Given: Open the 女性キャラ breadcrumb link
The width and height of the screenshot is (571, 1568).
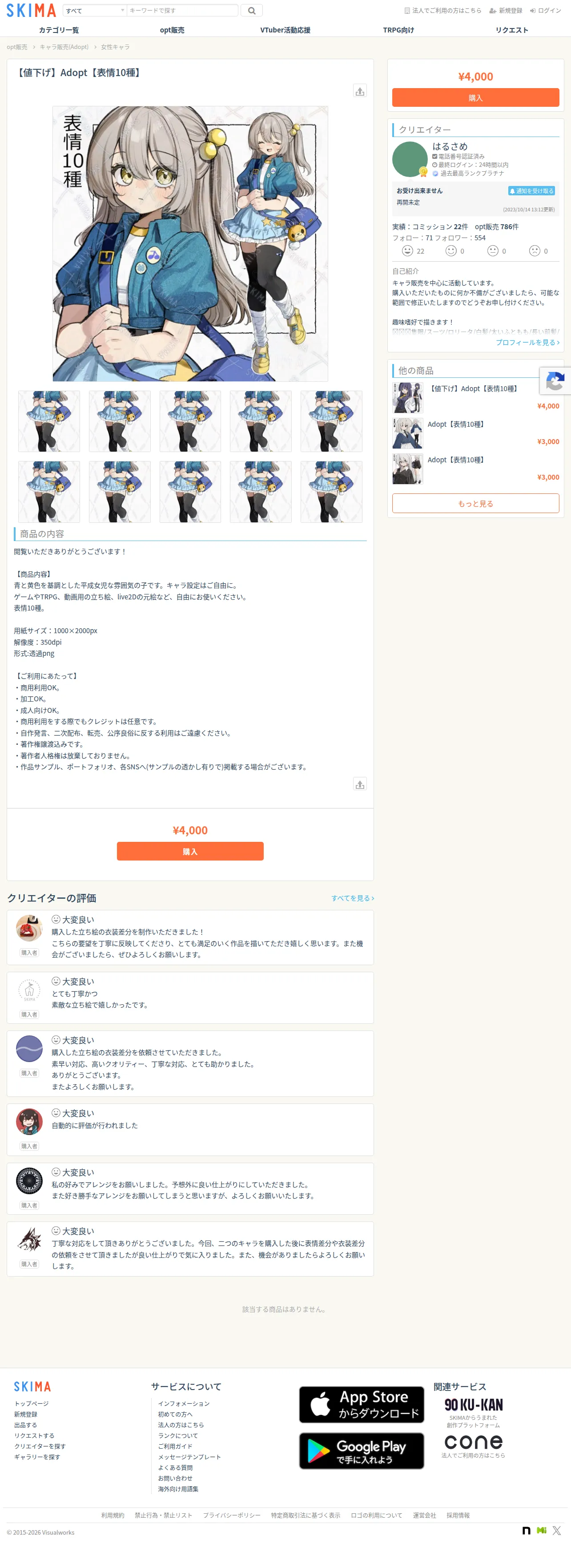Looking at the screenshot, I should [x=115, y=47].
